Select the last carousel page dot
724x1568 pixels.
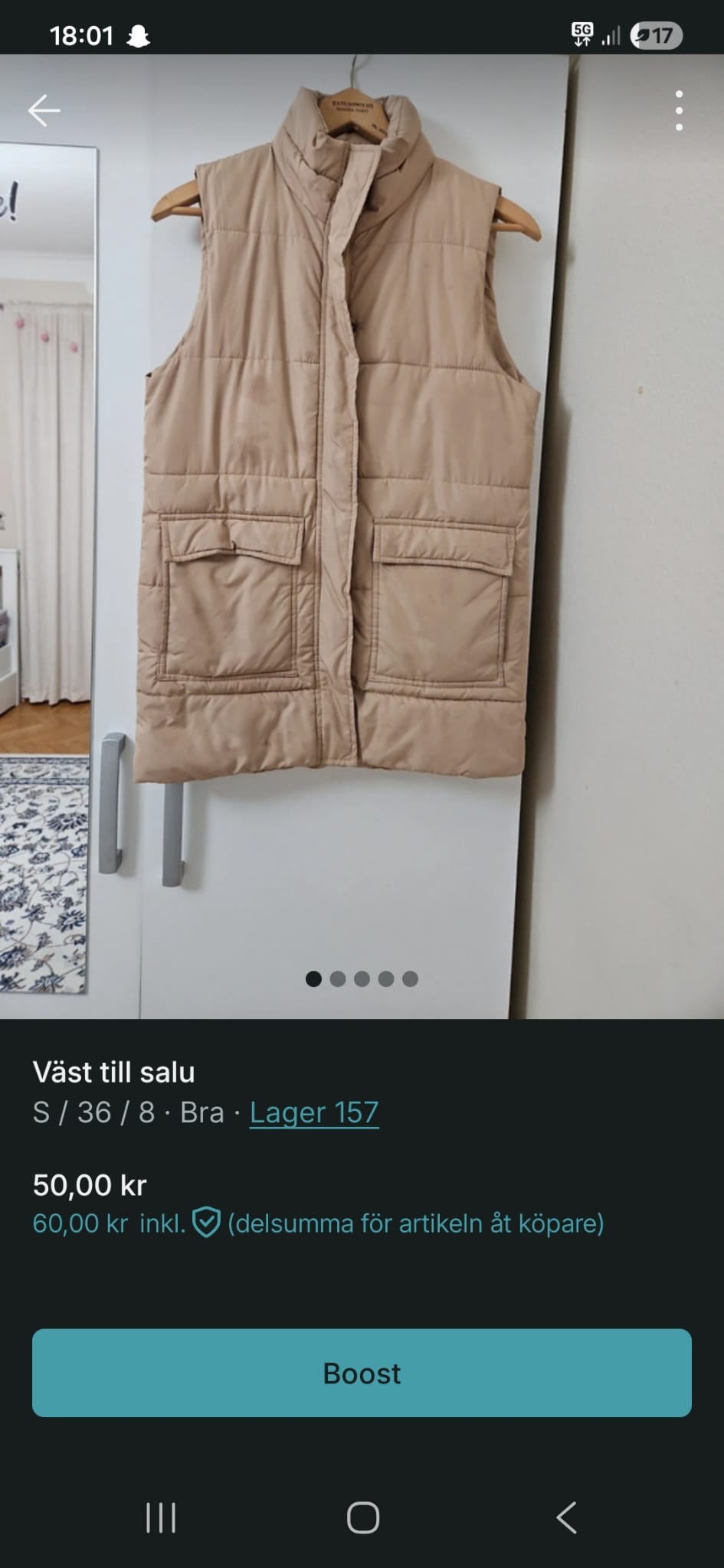click(408, 978)
